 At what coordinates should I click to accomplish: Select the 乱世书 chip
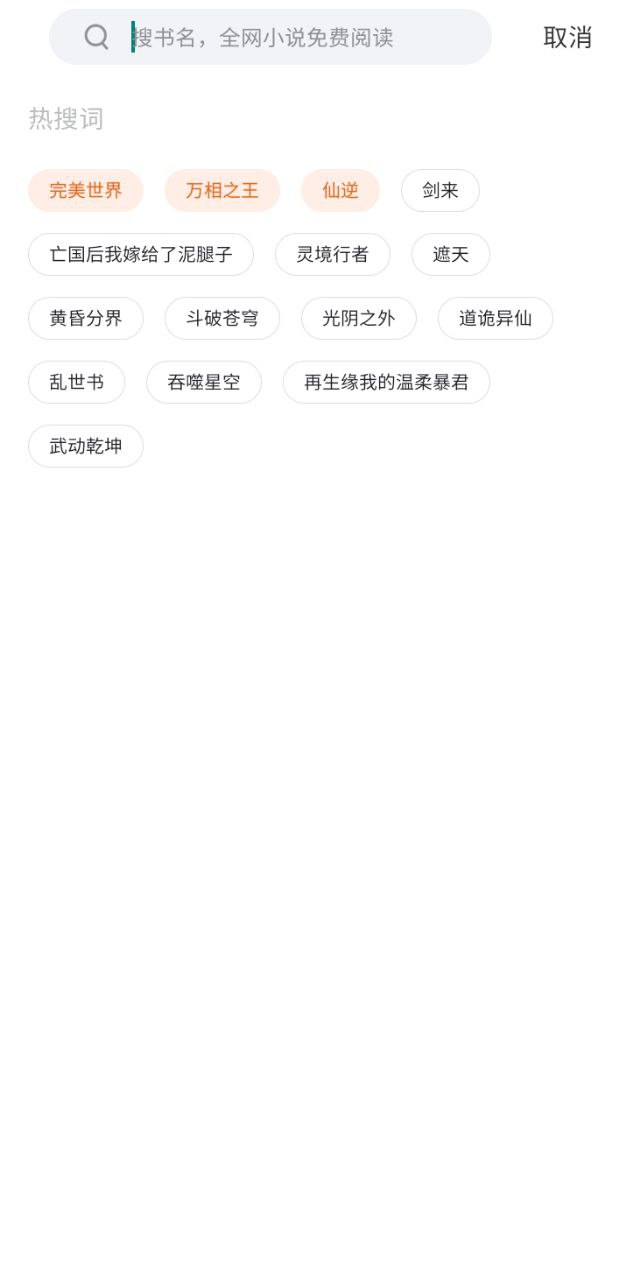pos(77,382)
